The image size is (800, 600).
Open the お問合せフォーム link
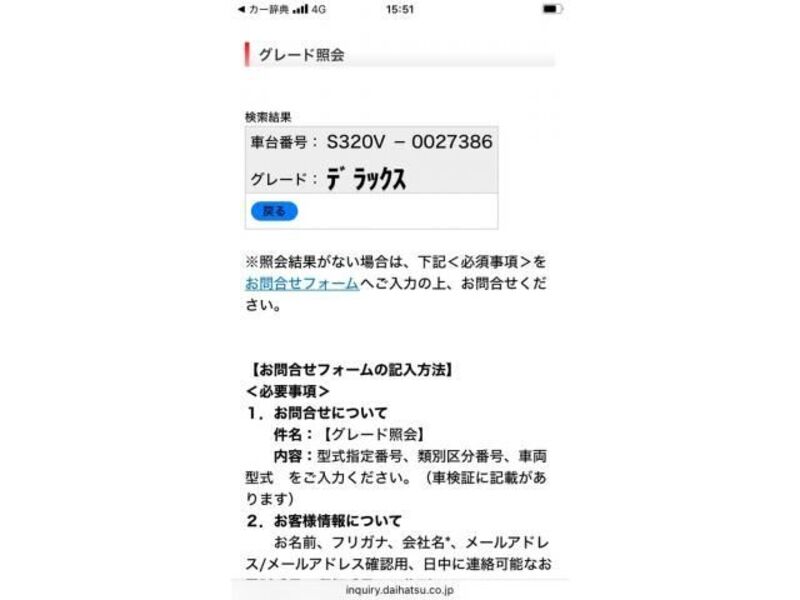tap(301, 284)
